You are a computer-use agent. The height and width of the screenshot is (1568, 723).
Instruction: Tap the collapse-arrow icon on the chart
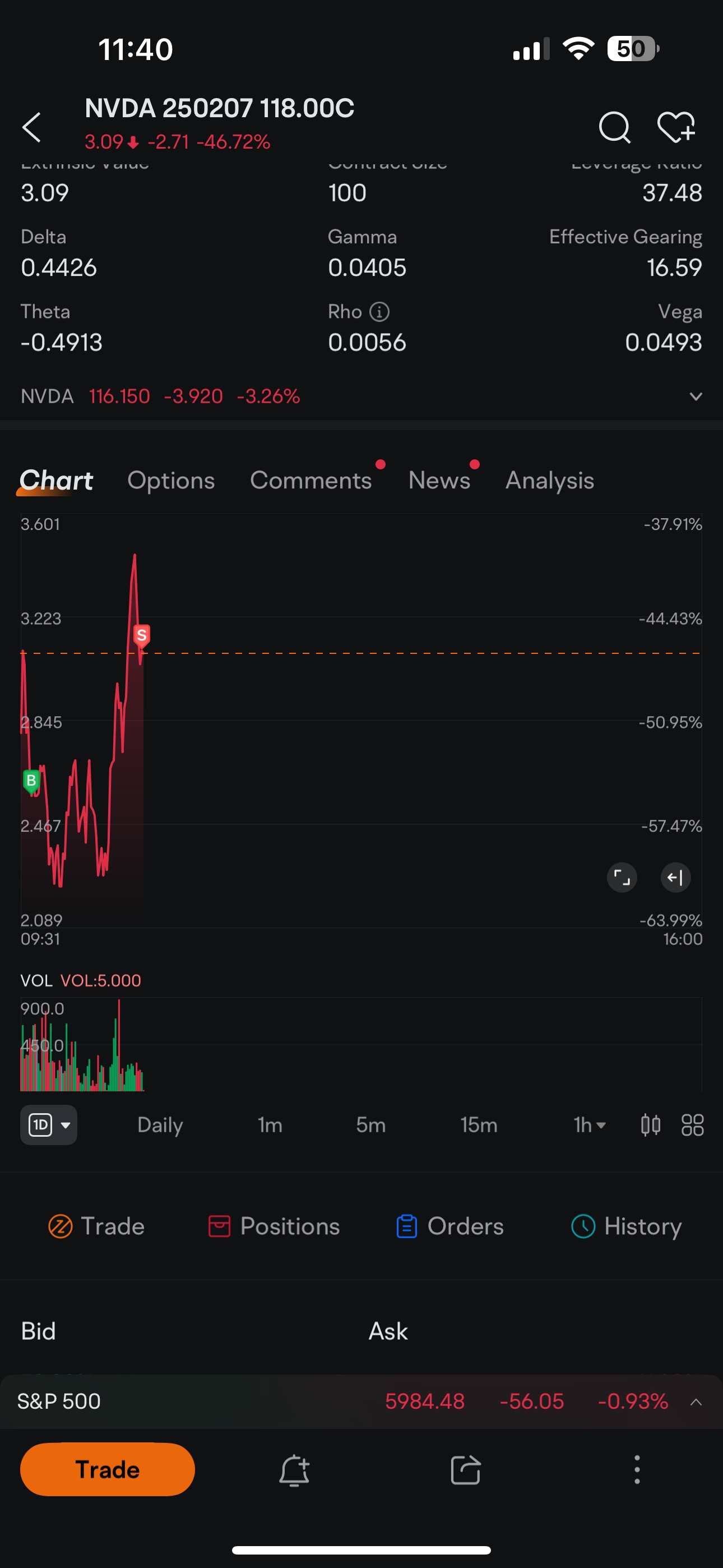[675, 877]
